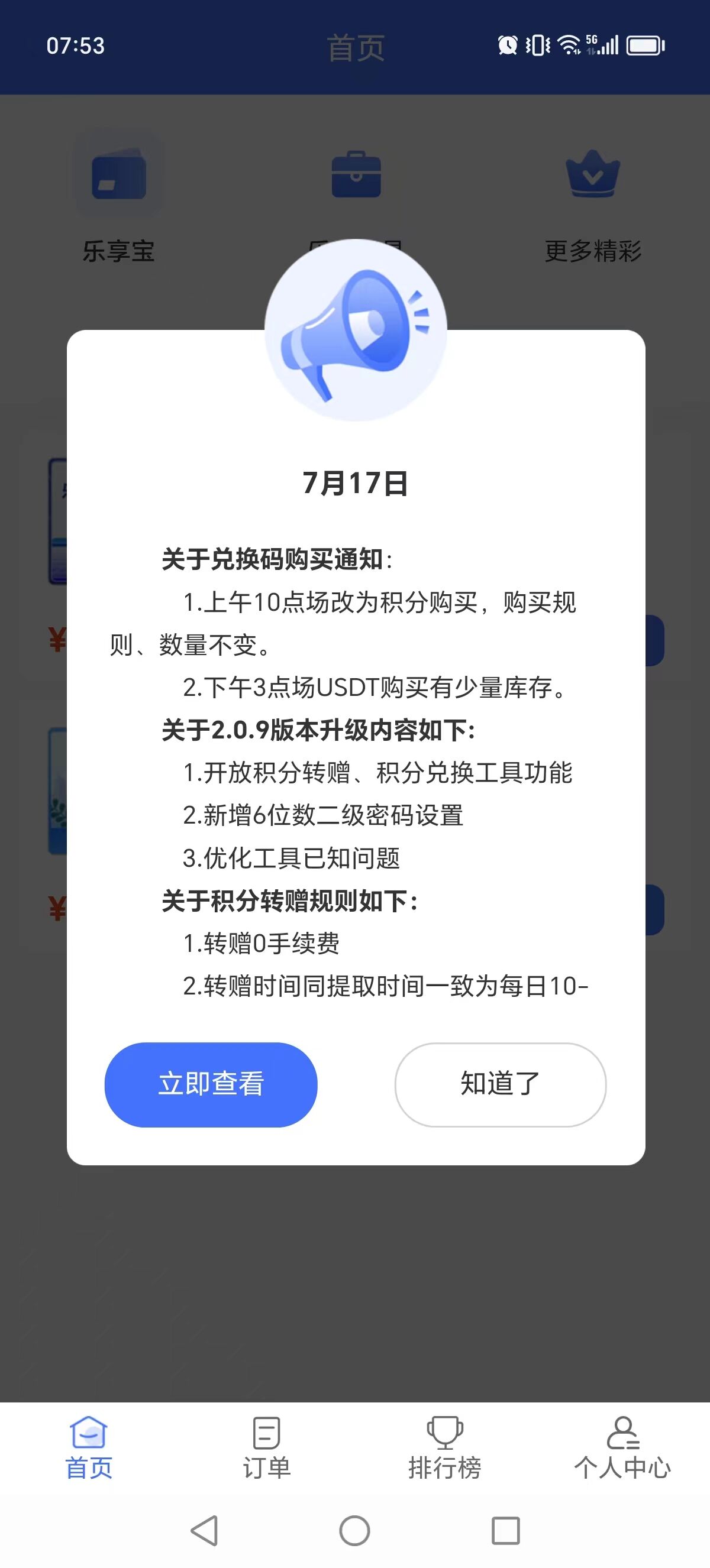Switch to the 订单 tab

click(x=267, y=1448)
